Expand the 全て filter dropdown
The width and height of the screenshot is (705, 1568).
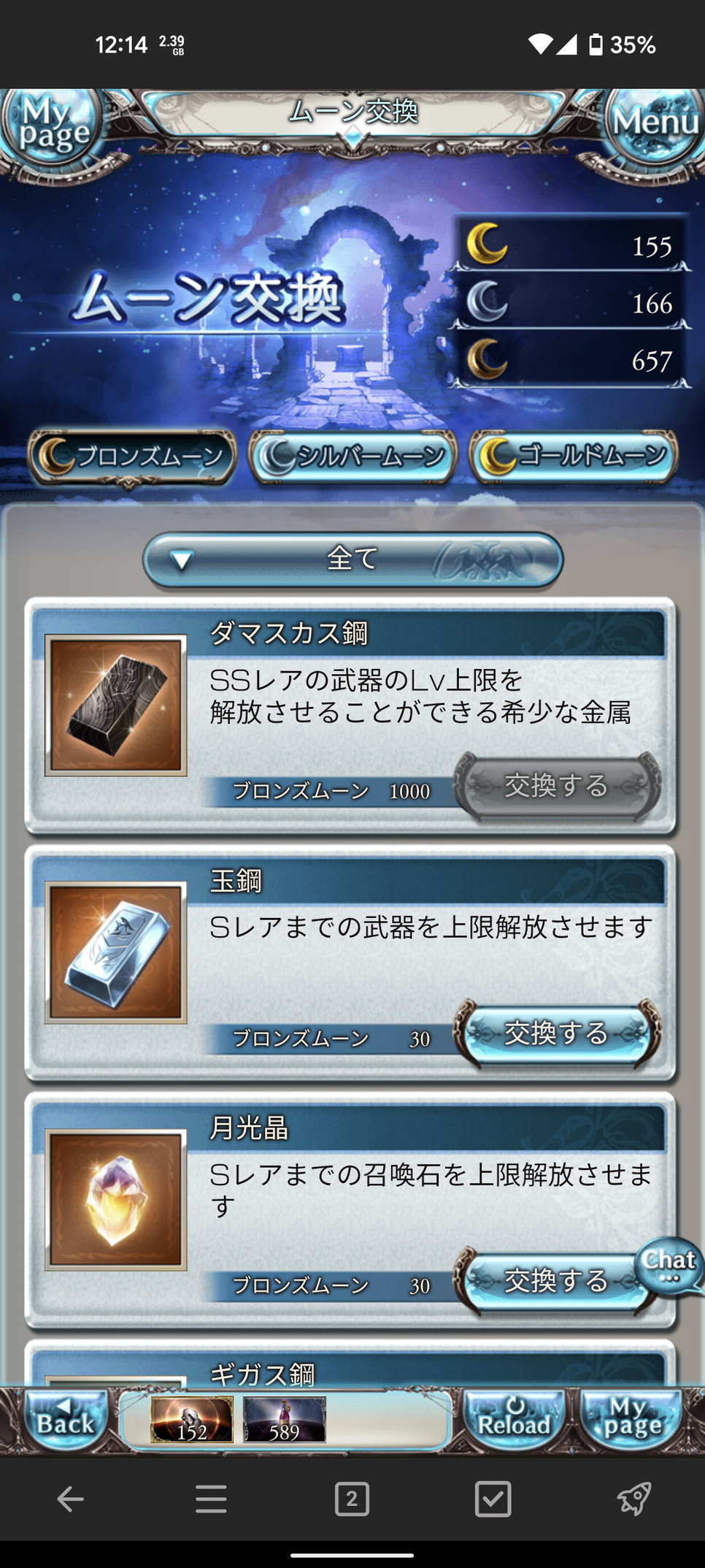click(352, 559)
